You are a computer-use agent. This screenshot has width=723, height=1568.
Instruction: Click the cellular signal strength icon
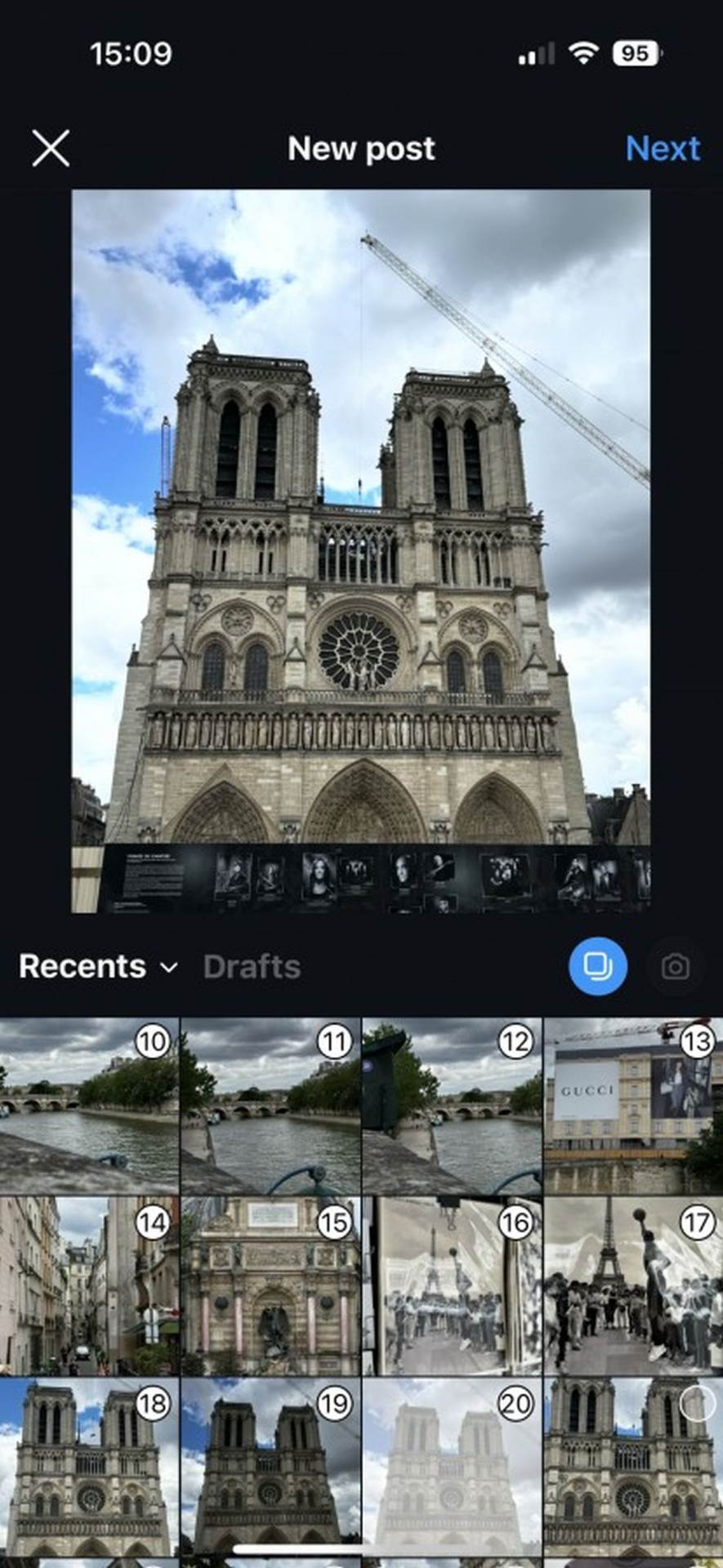pyautogui.click(x=537, y=54)
